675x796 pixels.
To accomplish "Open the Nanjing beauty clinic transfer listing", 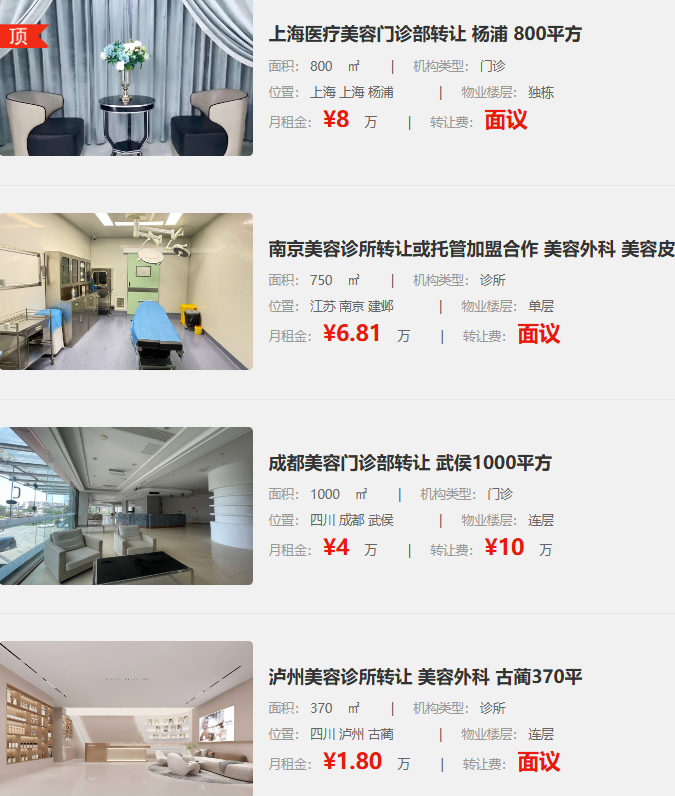I will [471, 249].
